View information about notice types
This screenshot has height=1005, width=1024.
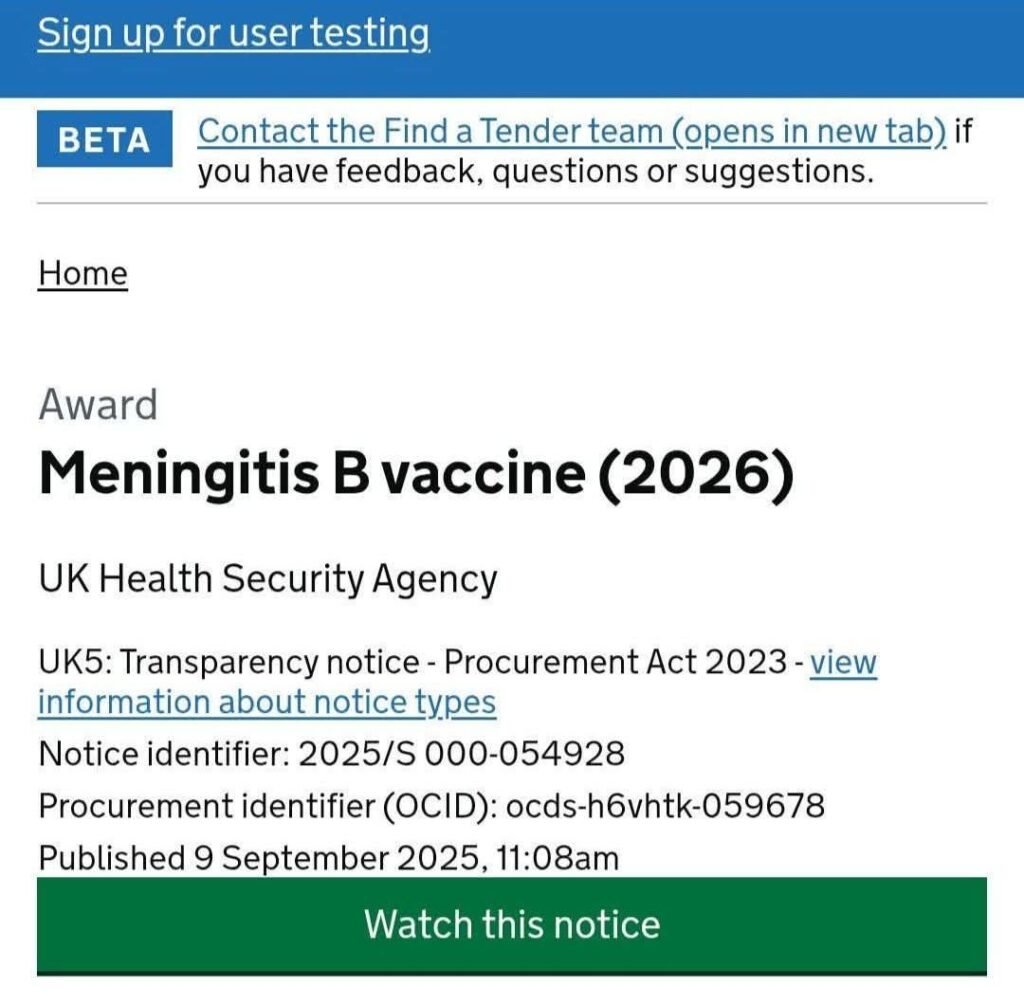[266, 703]
